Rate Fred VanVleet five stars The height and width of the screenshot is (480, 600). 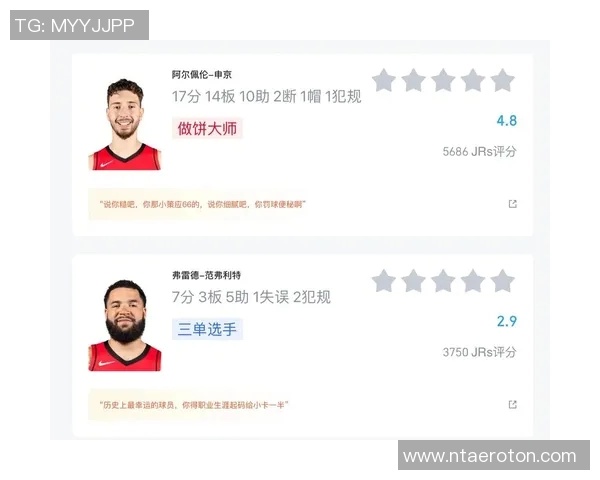502,281
